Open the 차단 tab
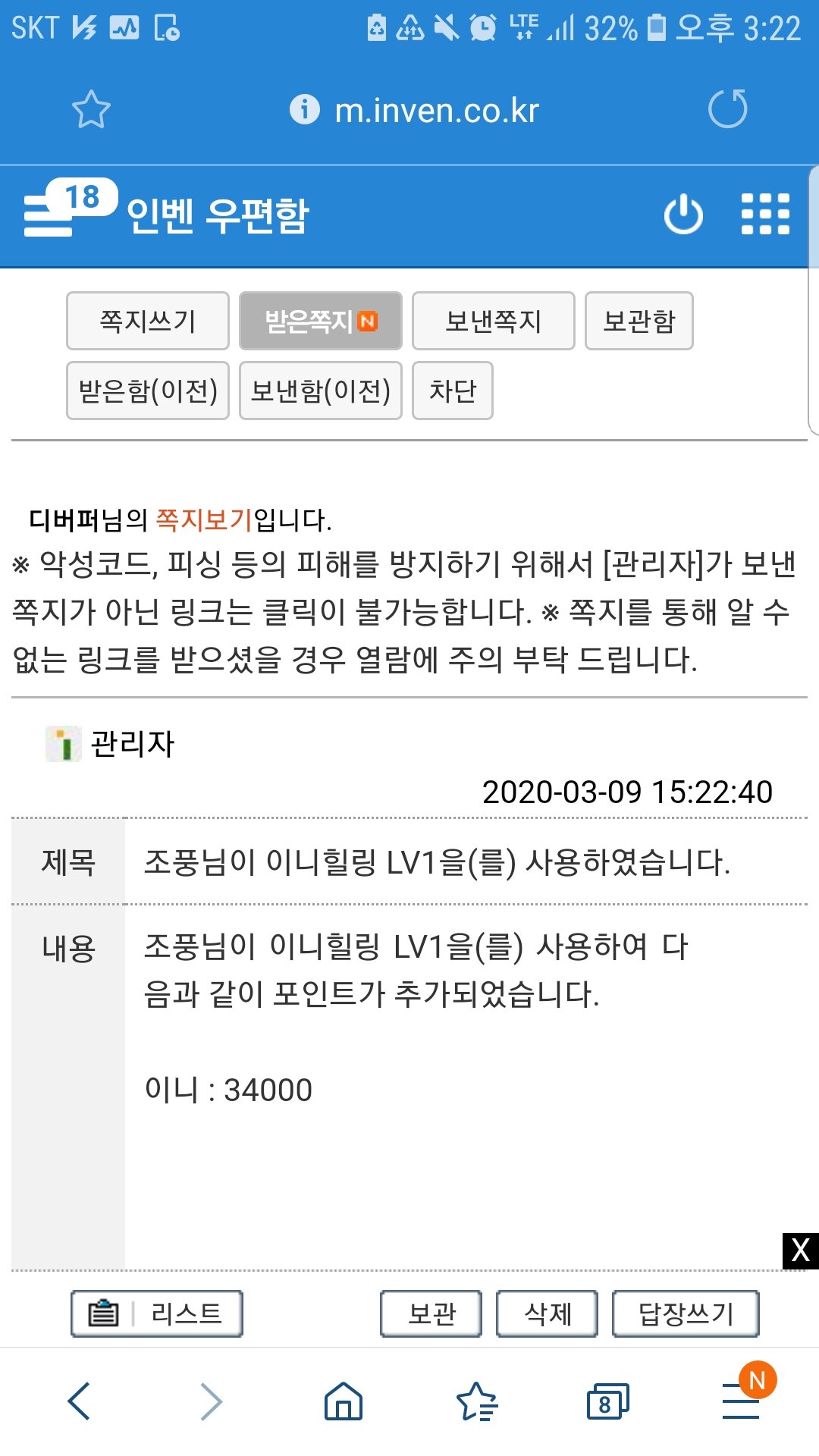The height and width of the screenshot is (1456, 819). 452,391
